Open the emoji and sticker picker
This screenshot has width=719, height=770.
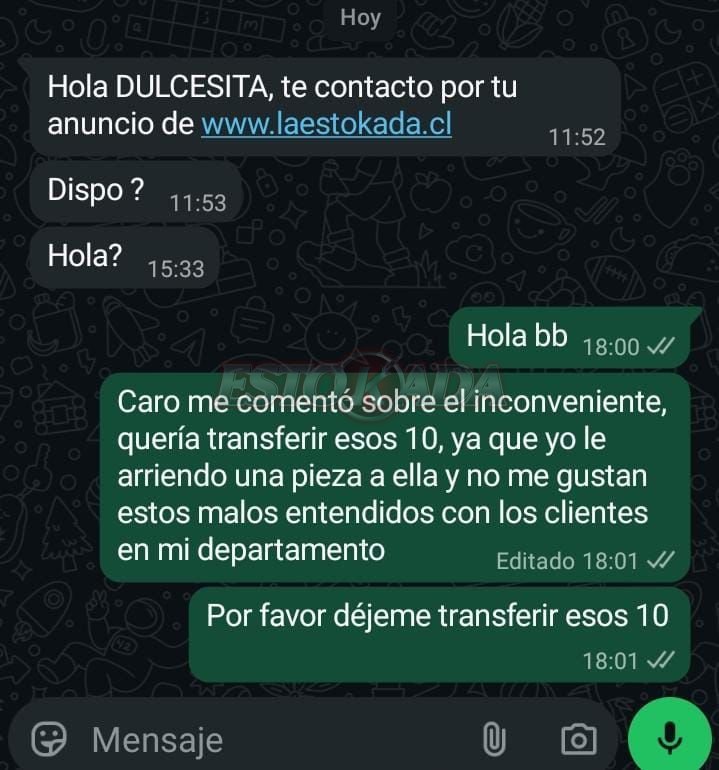click(48, 739)
